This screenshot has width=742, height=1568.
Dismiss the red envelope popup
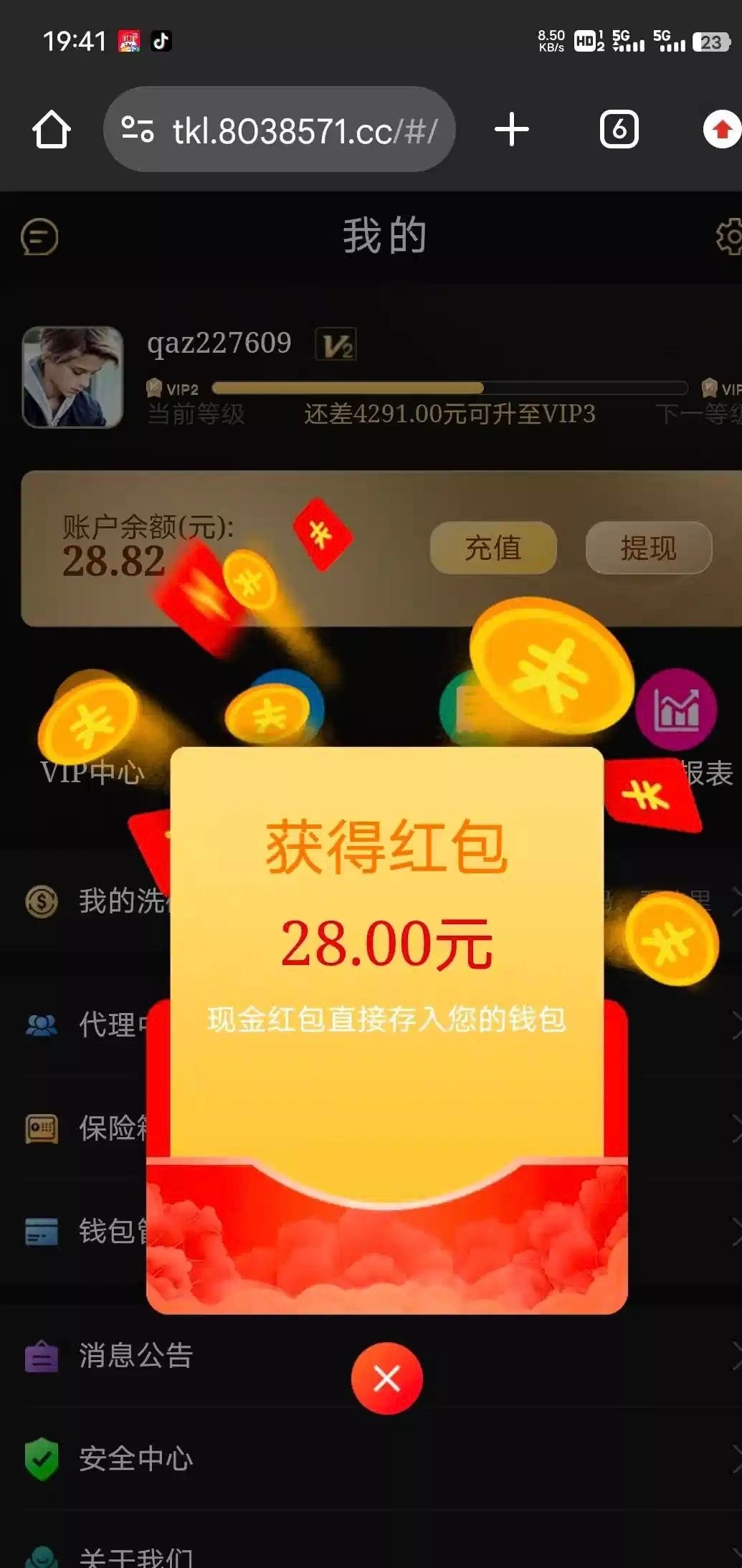(x=386, y=1378)
